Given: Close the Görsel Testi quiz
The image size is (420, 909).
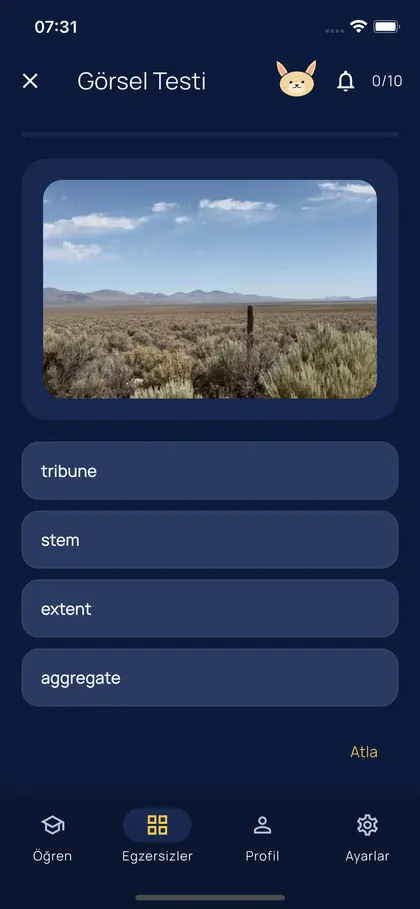Looking at the screenshot, I should pos(30,81).
